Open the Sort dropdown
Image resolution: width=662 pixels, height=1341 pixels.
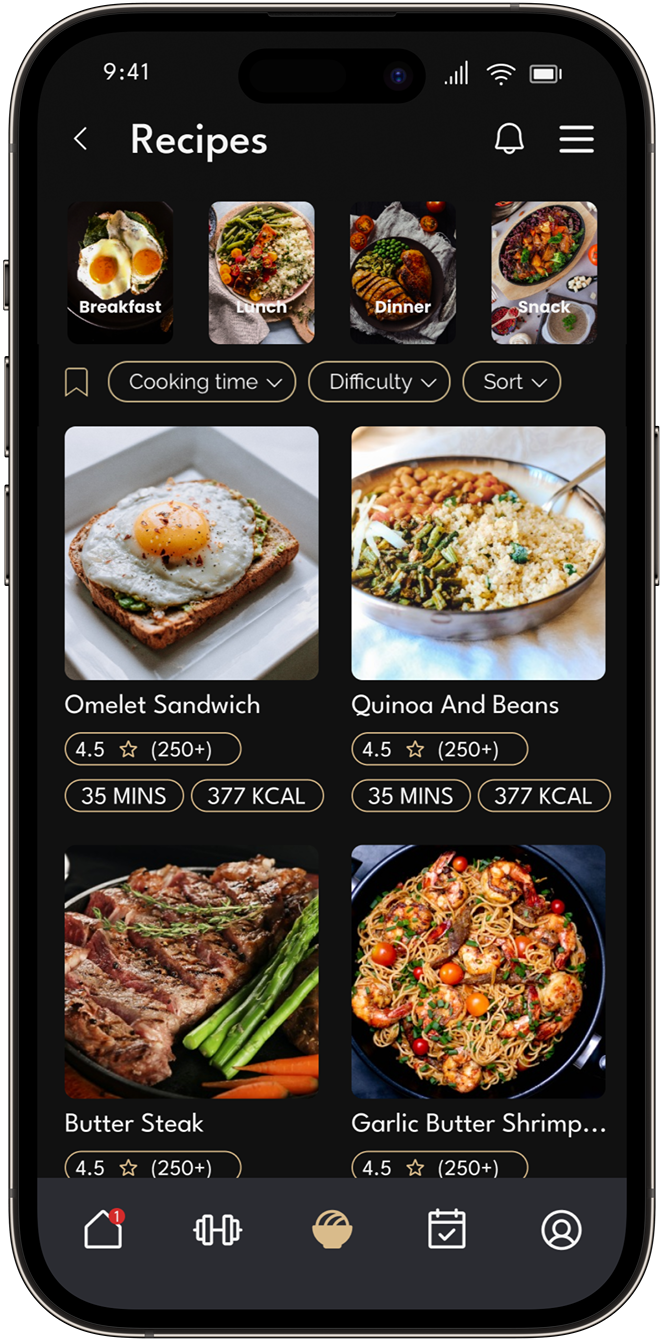511,382
